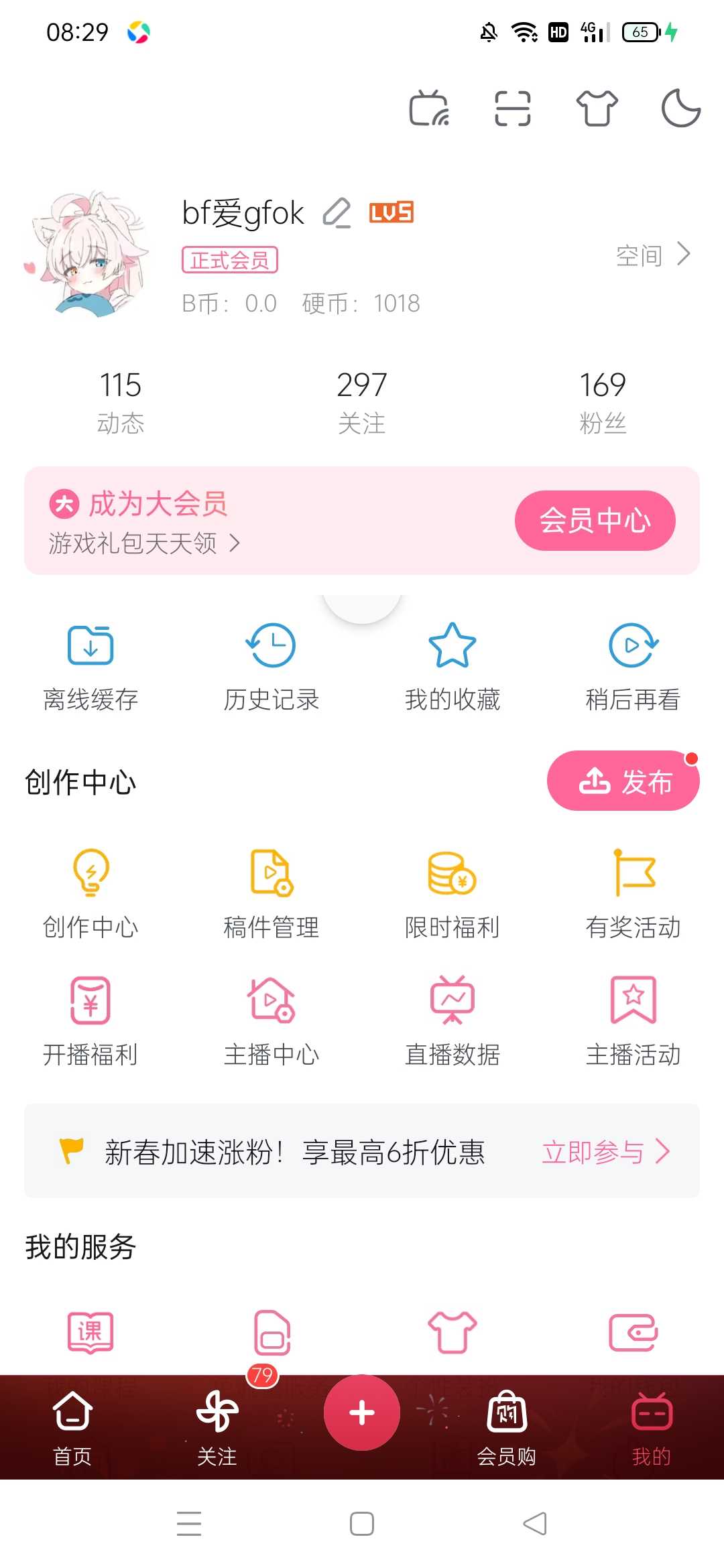Open the theme skin icon

(597, 109)
